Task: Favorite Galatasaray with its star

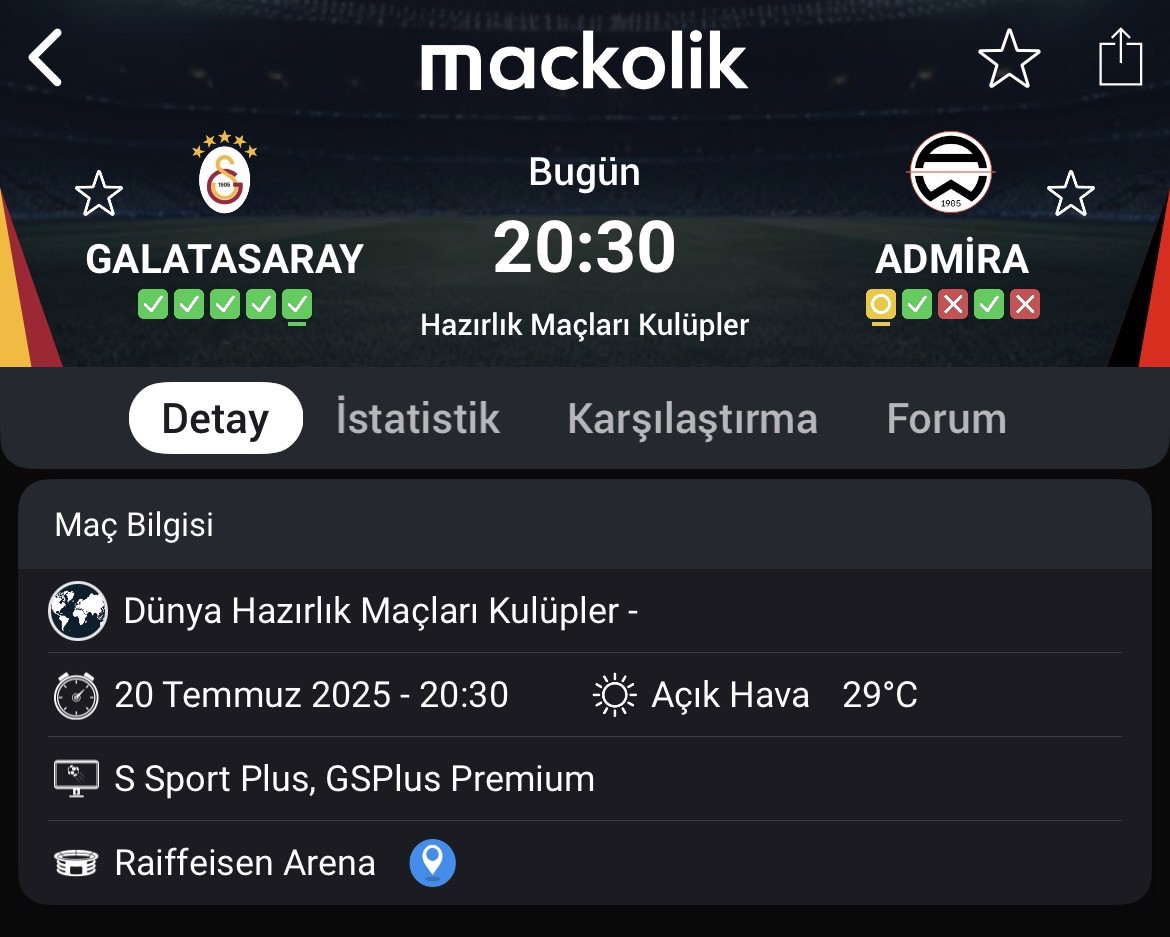Action: pyautogui.click(x=99, y=194)
